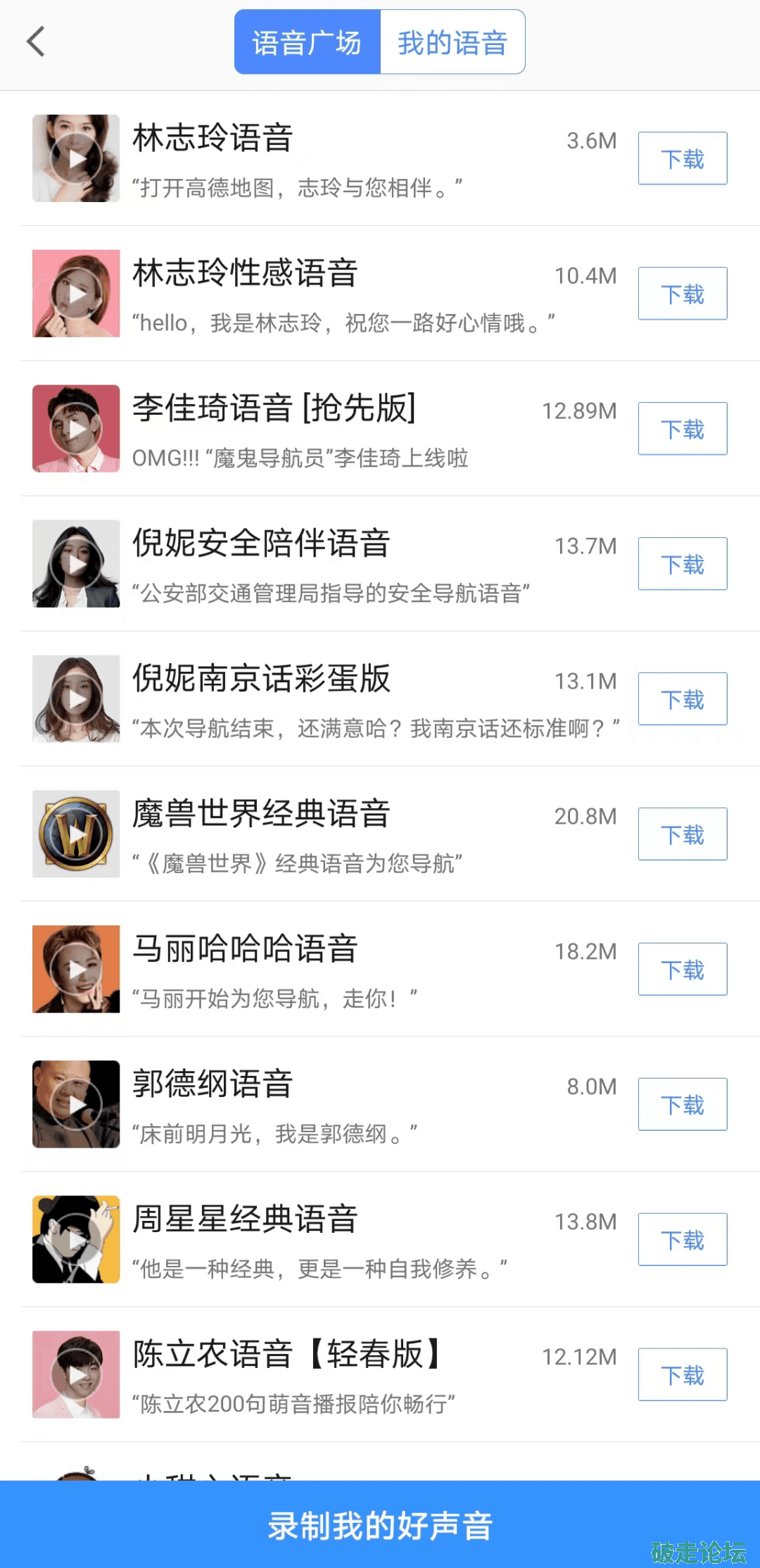Image resolution: width=760 pixels, height=1568 pixels.
Task: Preview 李佳琦语音 sample
Action: [76, 429]
